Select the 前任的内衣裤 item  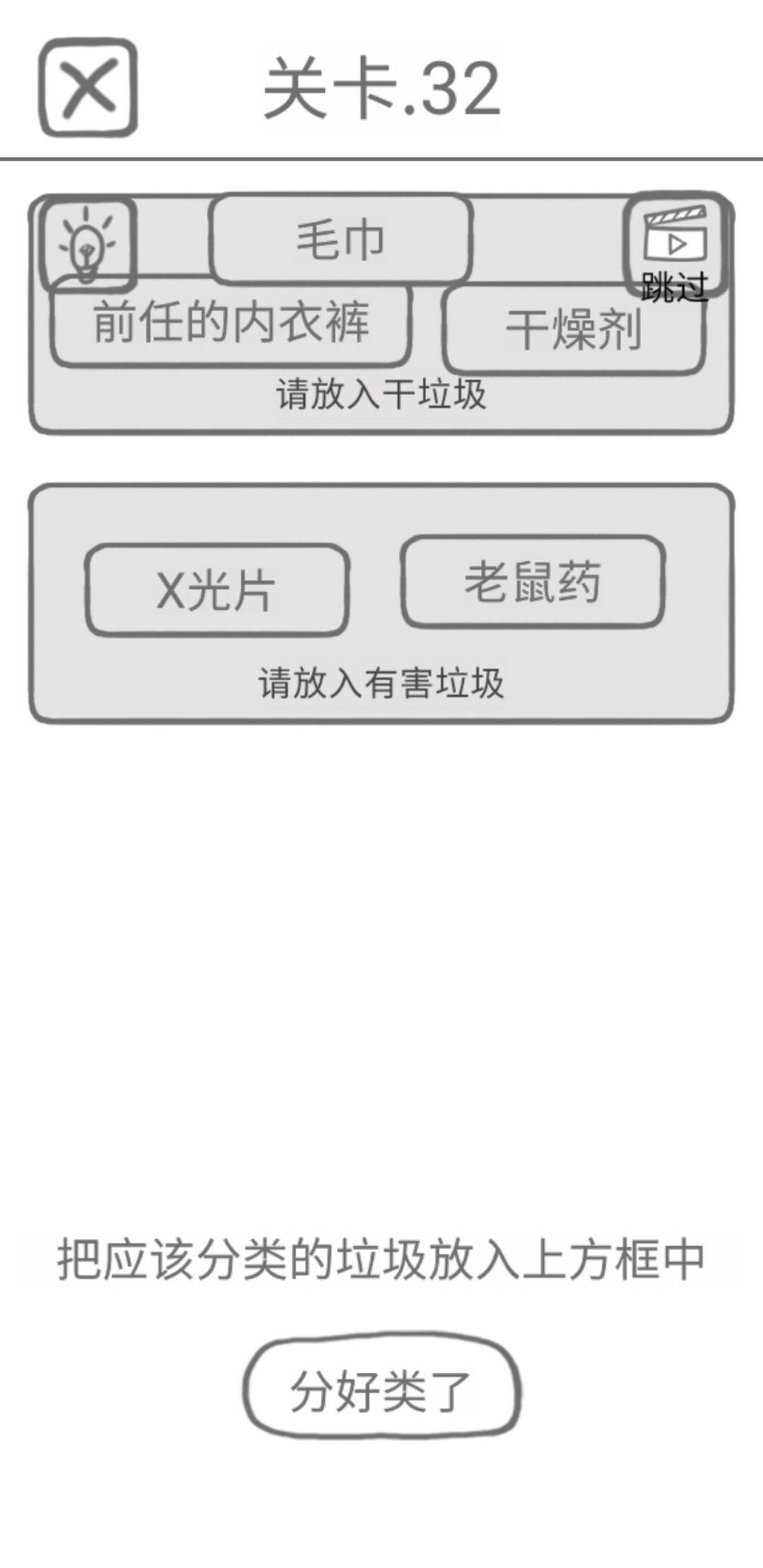coord(231,322)
